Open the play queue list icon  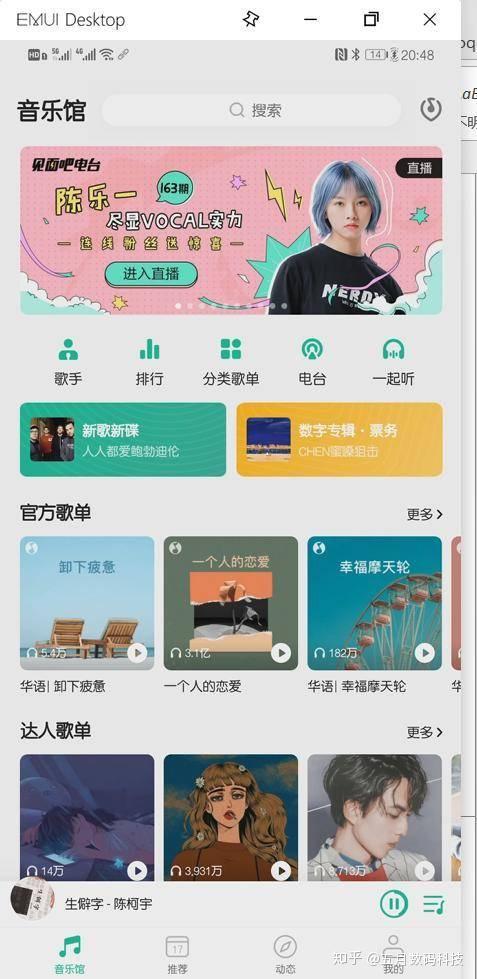click(433, 904)
